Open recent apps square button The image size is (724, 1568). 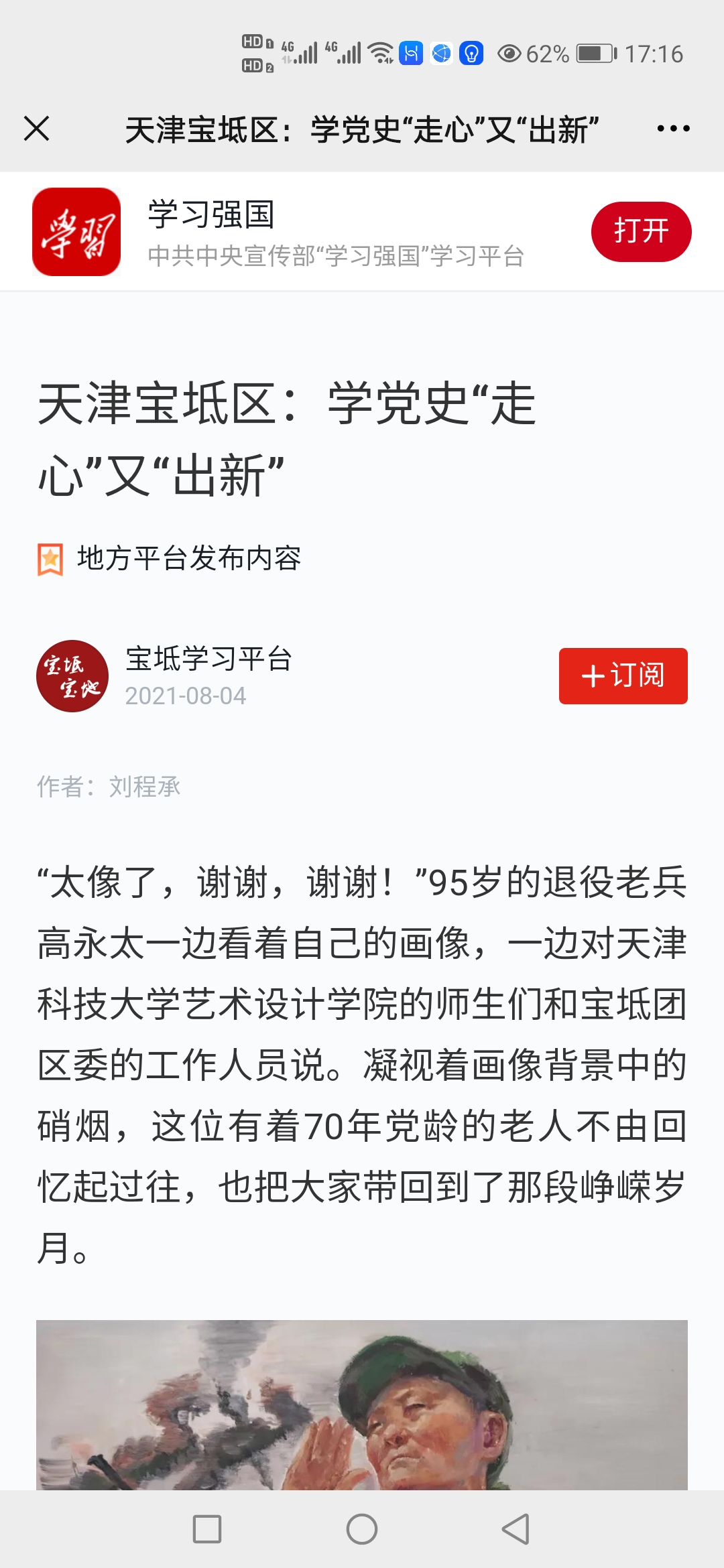tap(207, 1529)
